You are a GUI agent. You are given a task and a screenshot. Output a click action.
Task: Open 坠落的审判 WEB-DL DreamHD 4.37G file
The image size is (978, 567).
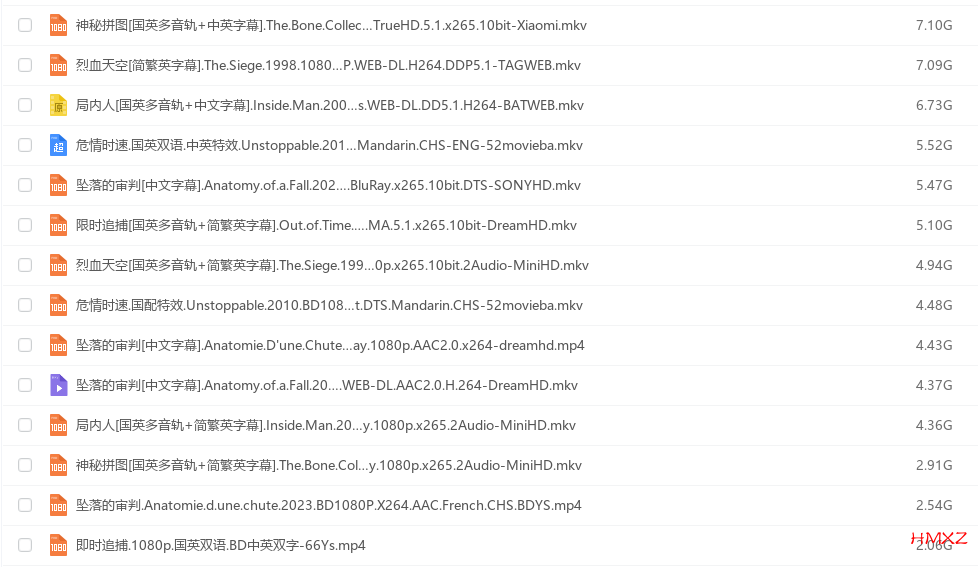pyautogui.click(x=326, y=385)
